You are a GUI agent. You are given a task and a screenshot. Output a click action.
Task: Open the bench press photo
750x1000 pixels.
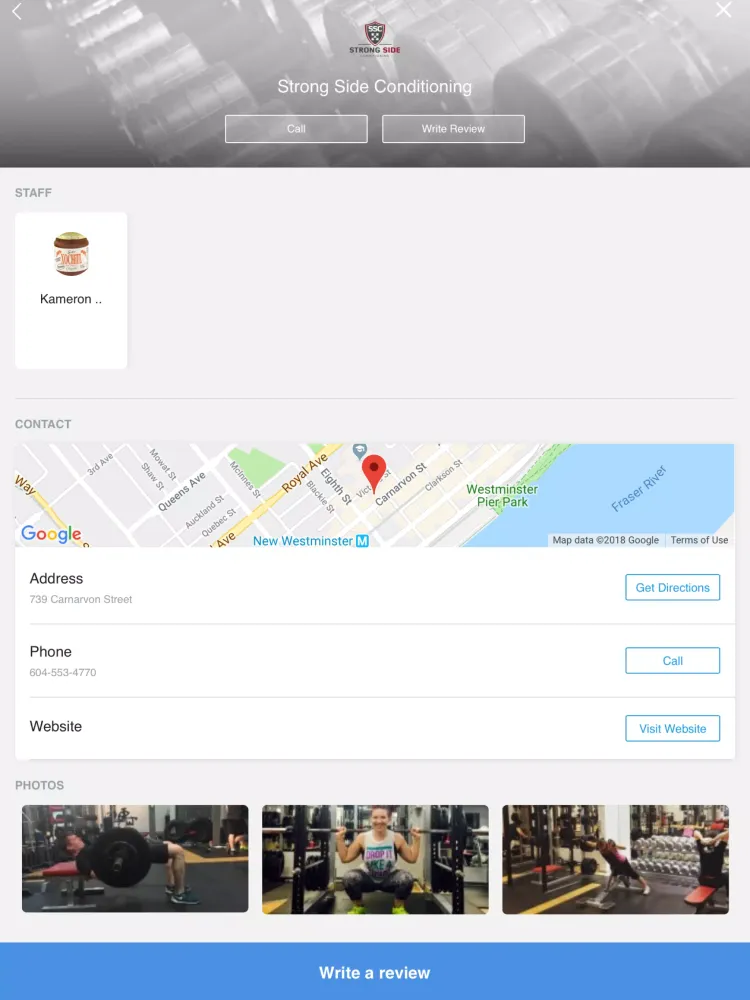tap(135, 859)
